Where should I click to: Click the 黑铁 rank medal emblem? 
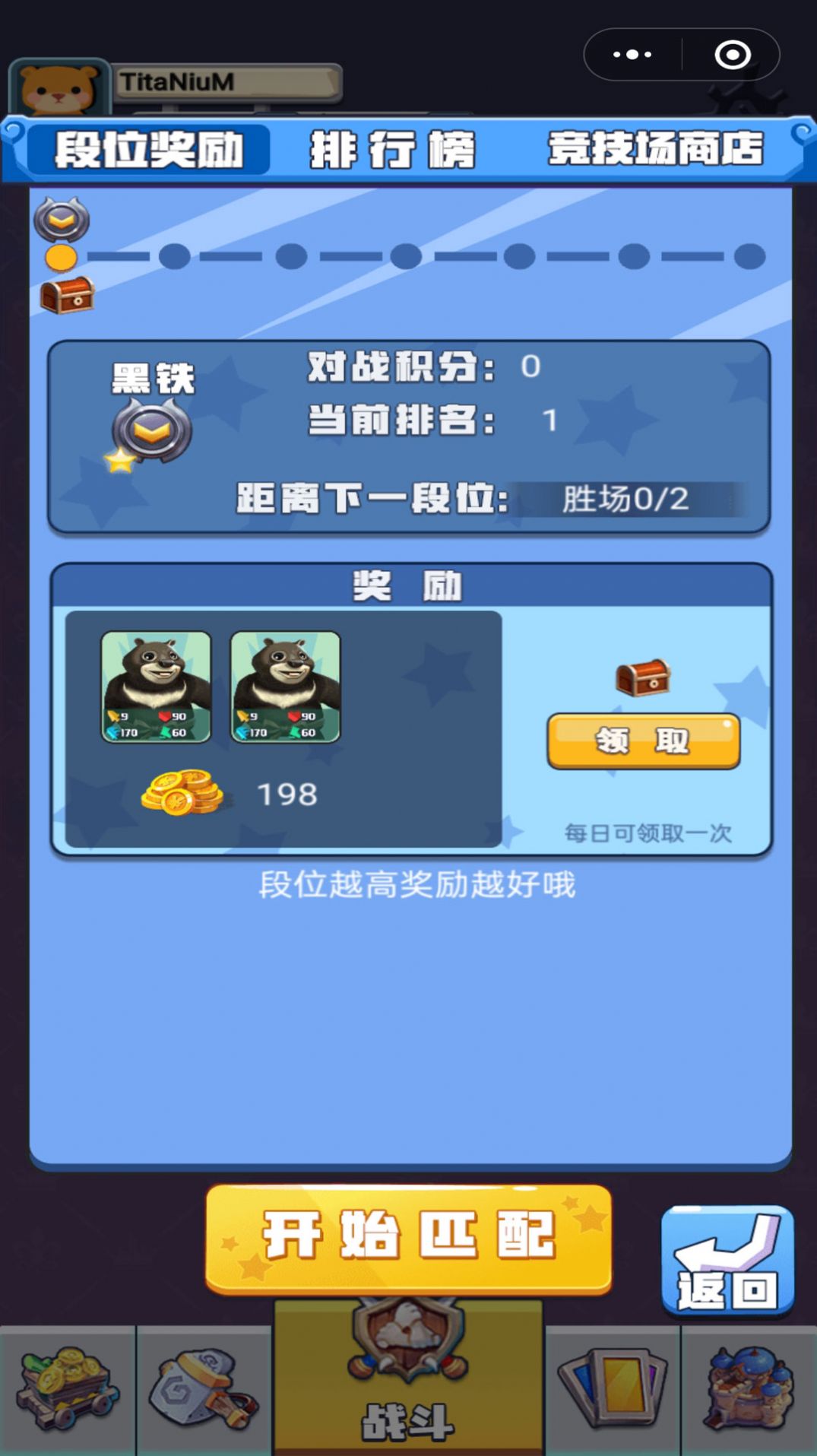(x=150, y=431)
